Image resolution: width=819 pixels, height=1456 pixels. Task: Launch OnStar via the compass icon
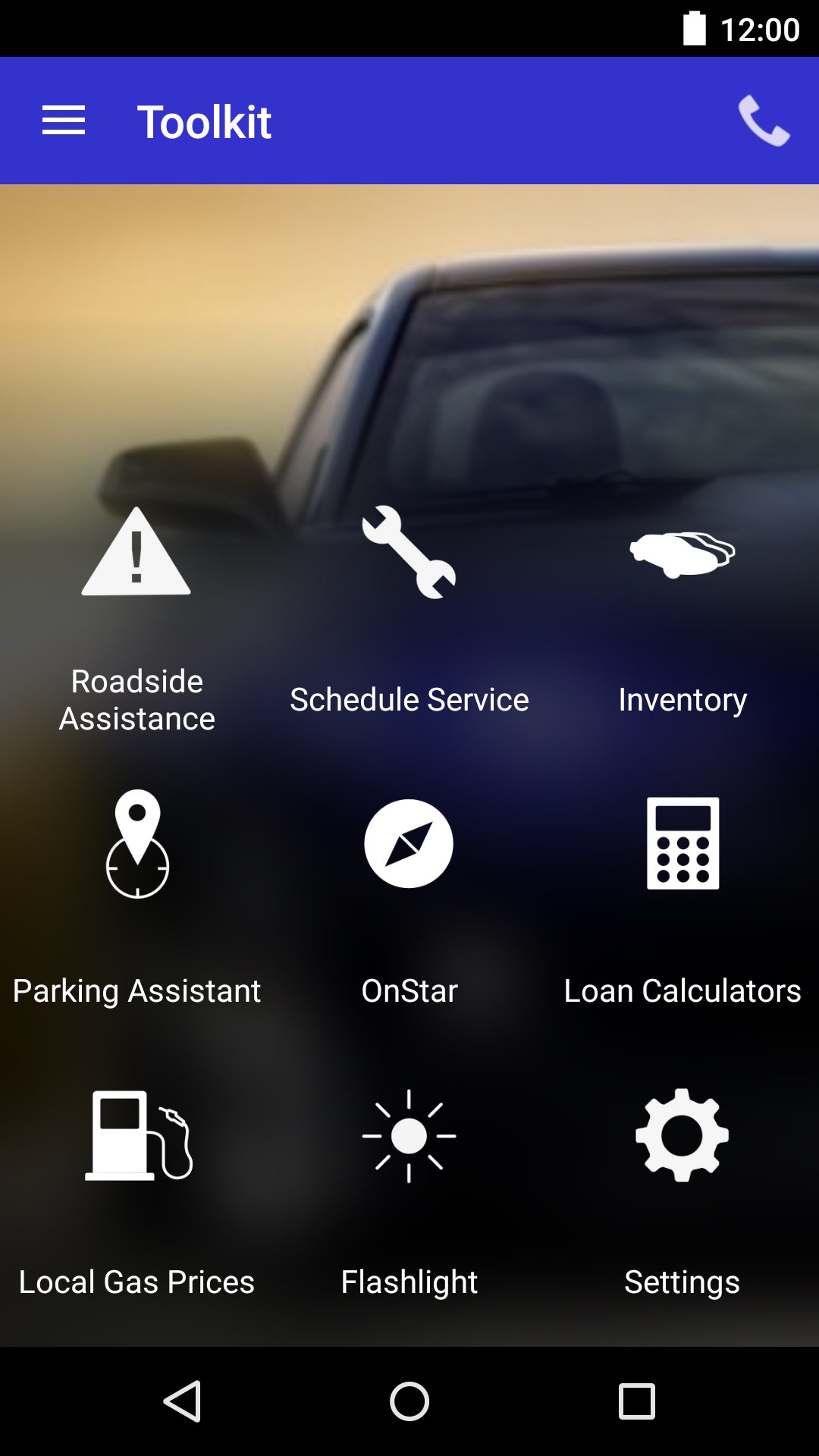pyautogui.click(x=408, y=844)
